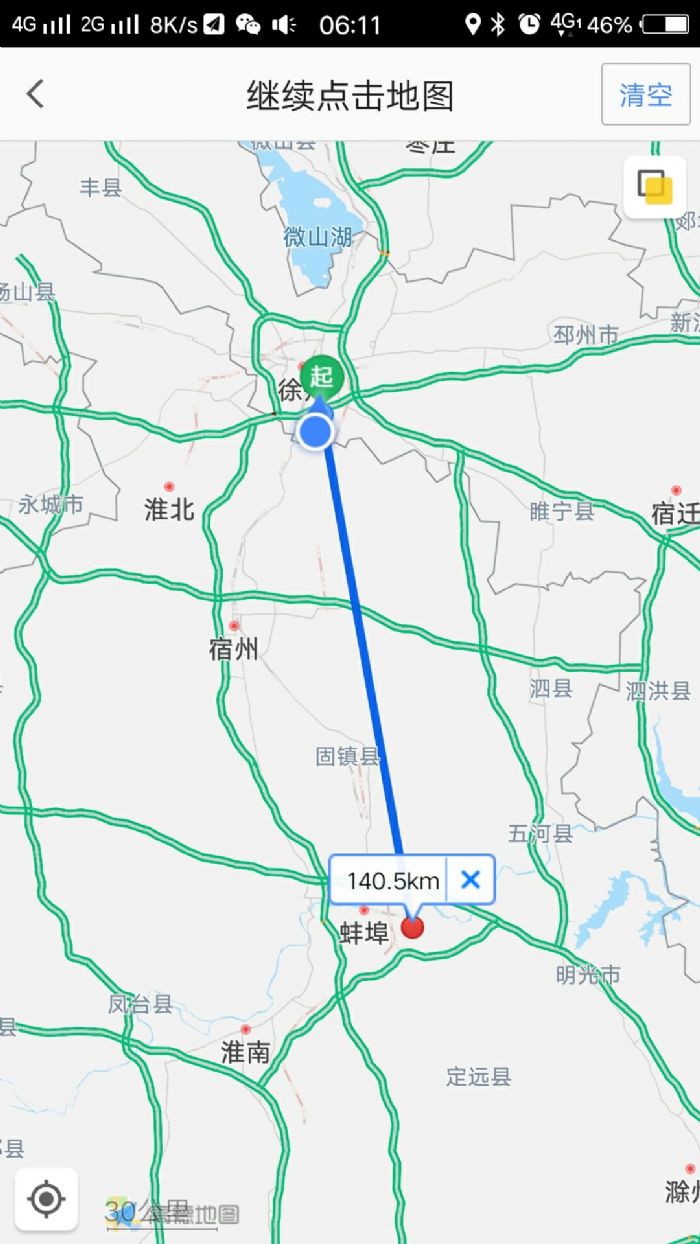This screenshot has width=700, height=1244.
Task: Tap the 清空 button to clear measurements
Action: [646, 95]
